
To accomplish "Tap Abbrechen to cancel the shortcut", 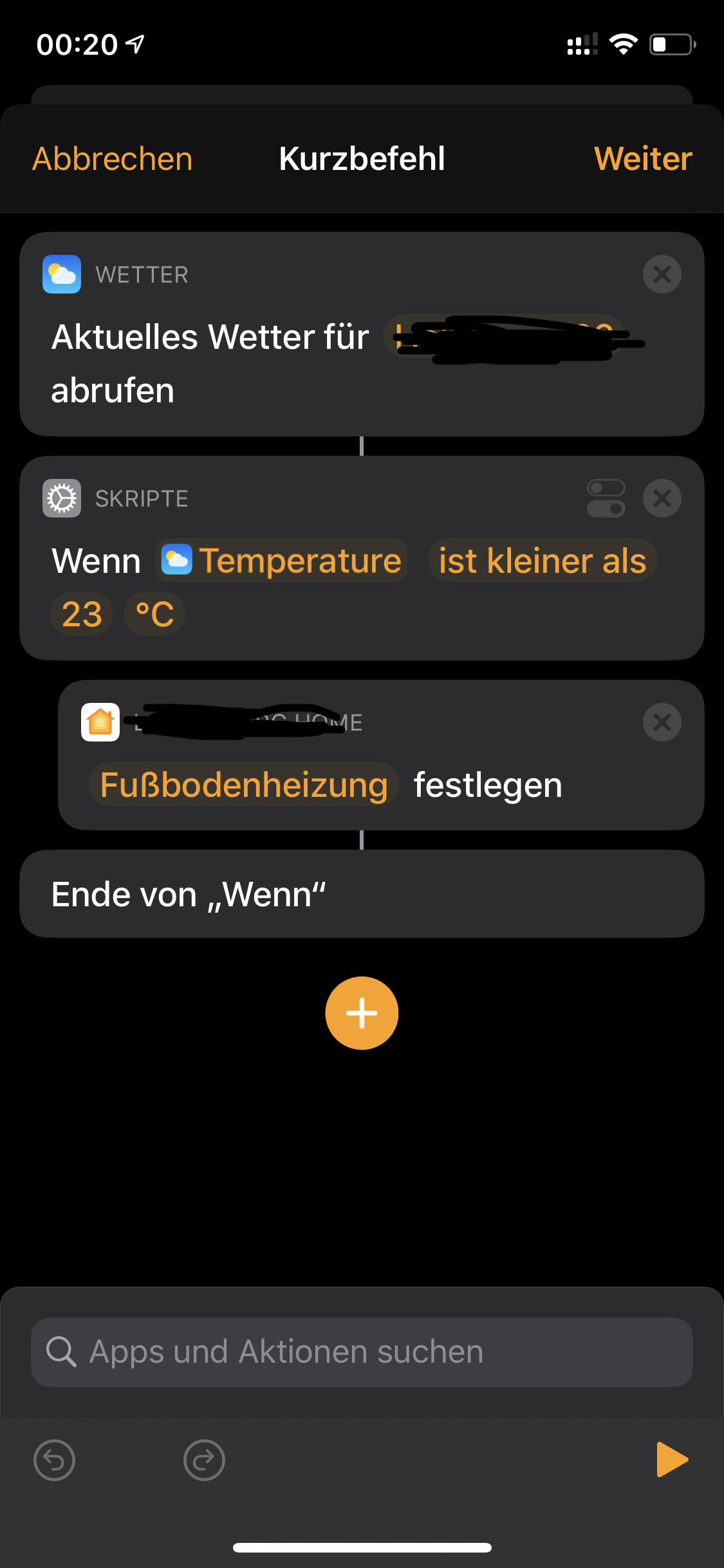I will click(x=113, y=159).
